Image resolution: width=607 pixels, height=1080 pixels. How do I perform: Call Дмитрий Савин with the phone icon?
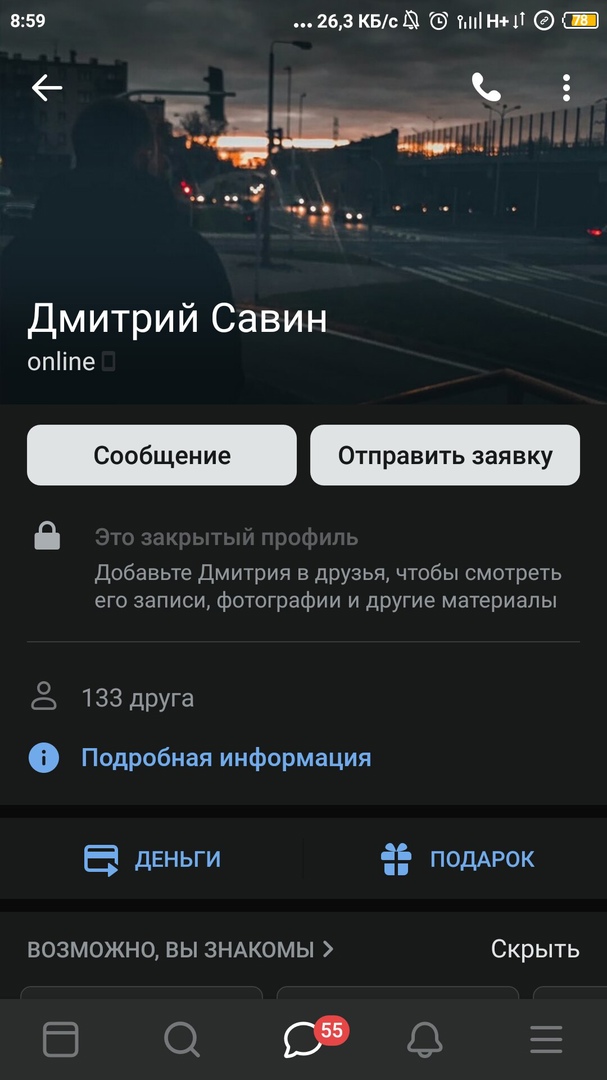486,88
